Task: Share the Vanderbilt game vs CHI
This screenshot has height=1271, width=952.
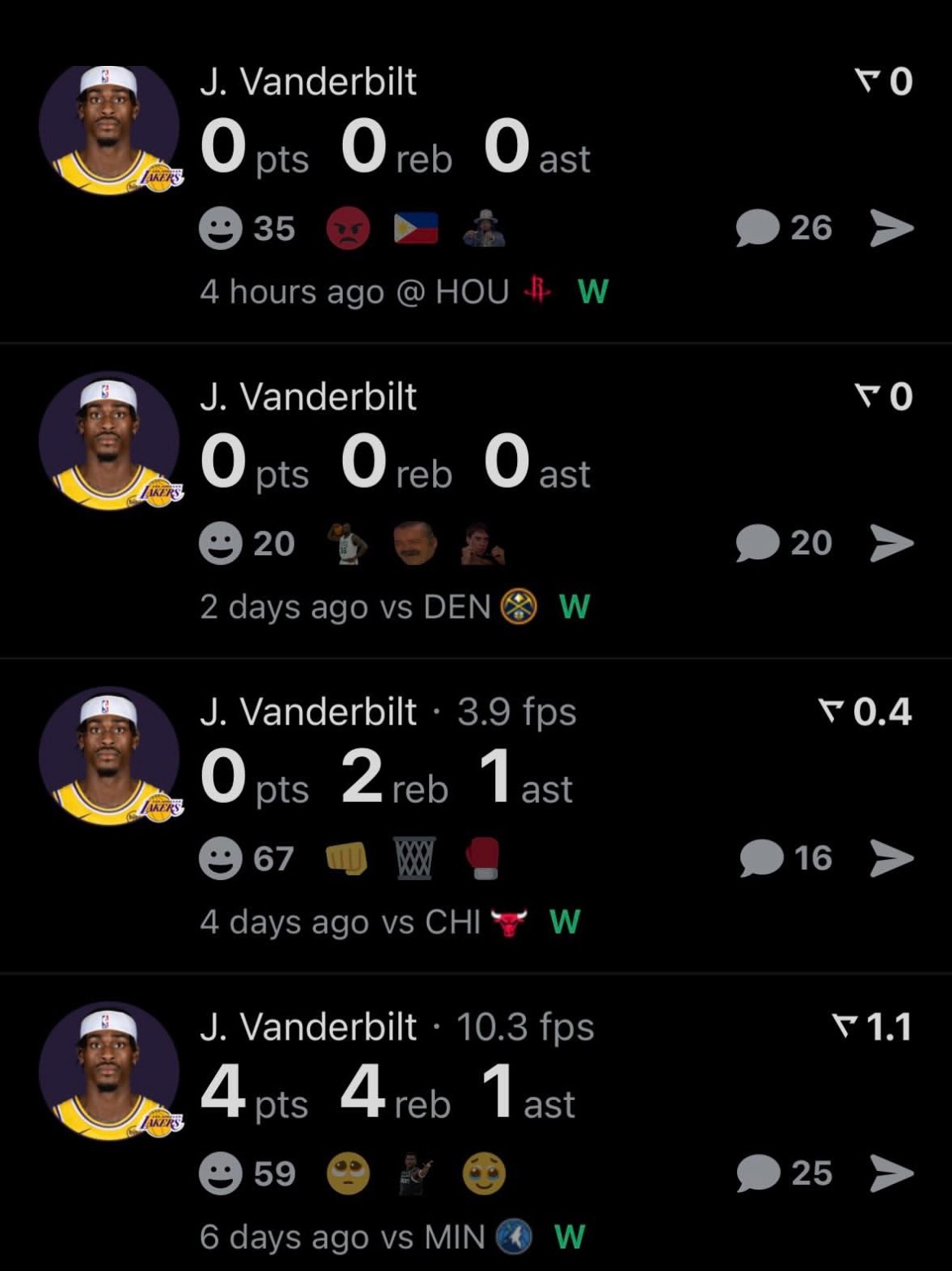Action: (x=892, y=858)
